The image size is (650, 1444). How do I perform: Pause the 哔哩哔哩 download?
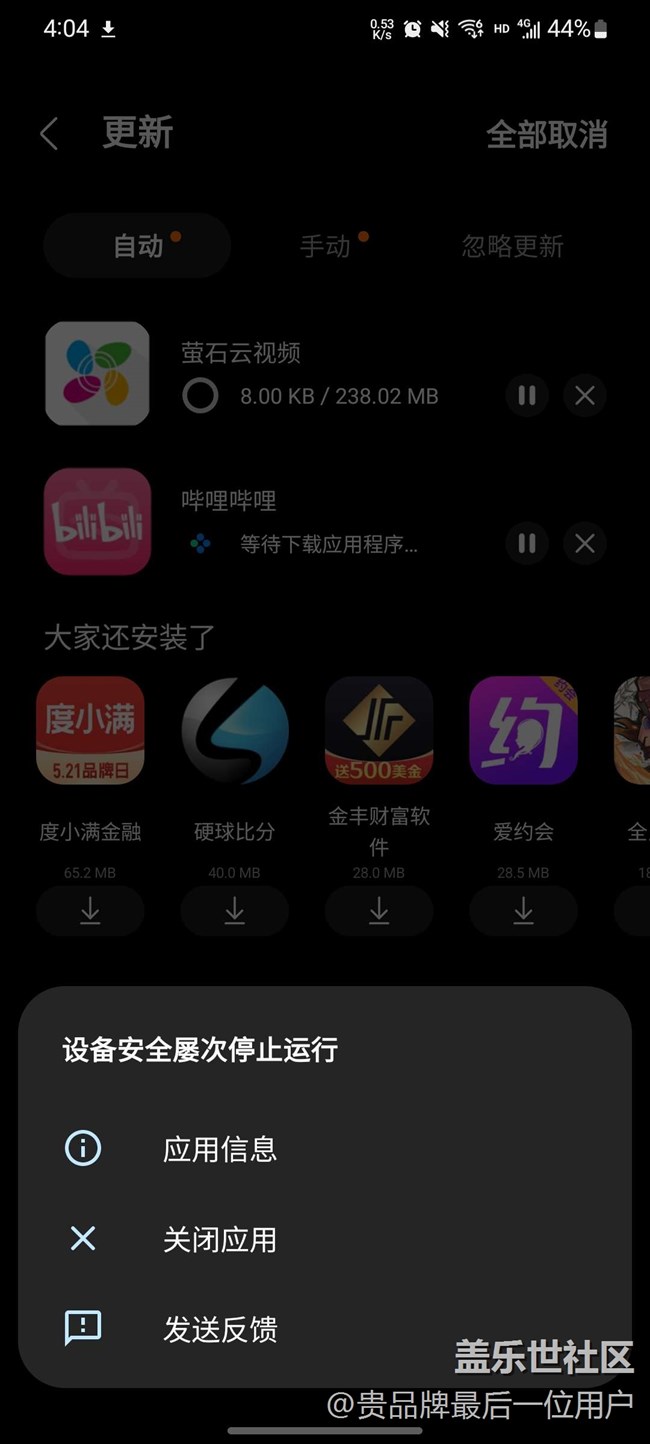527,543
